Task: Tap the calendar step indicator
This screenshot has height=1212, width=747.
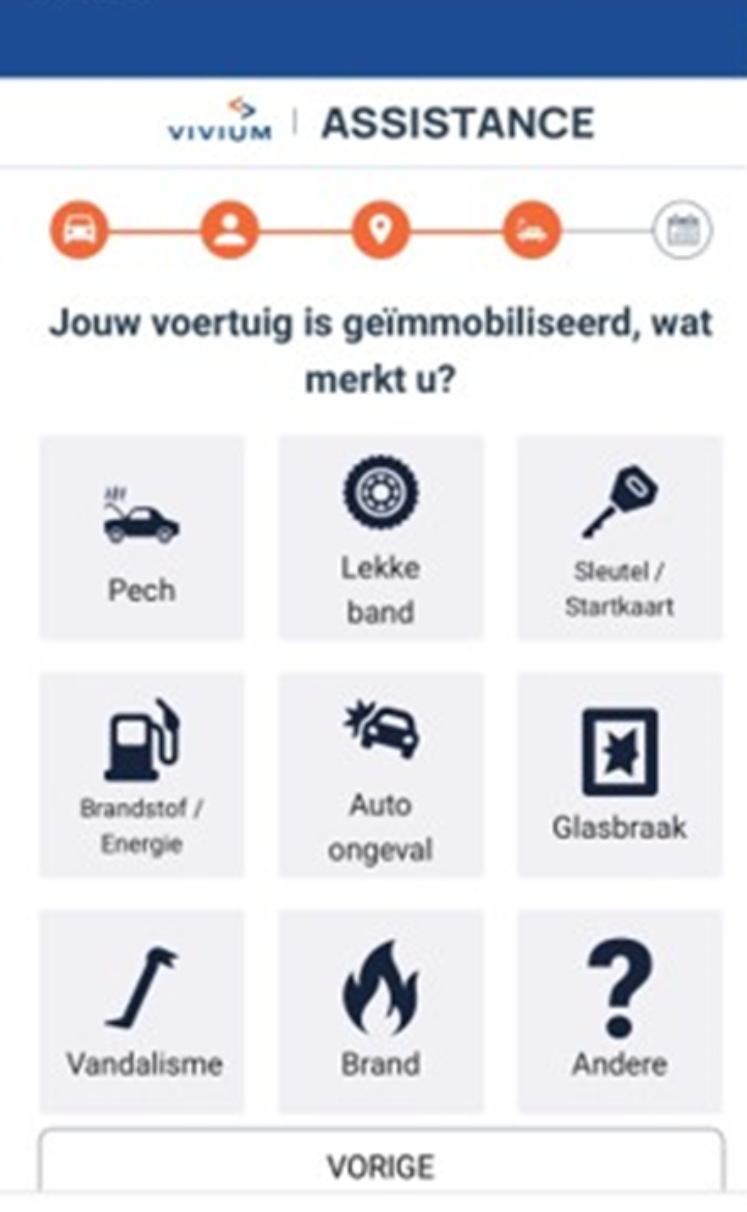Action: click(x=682, y=231)
